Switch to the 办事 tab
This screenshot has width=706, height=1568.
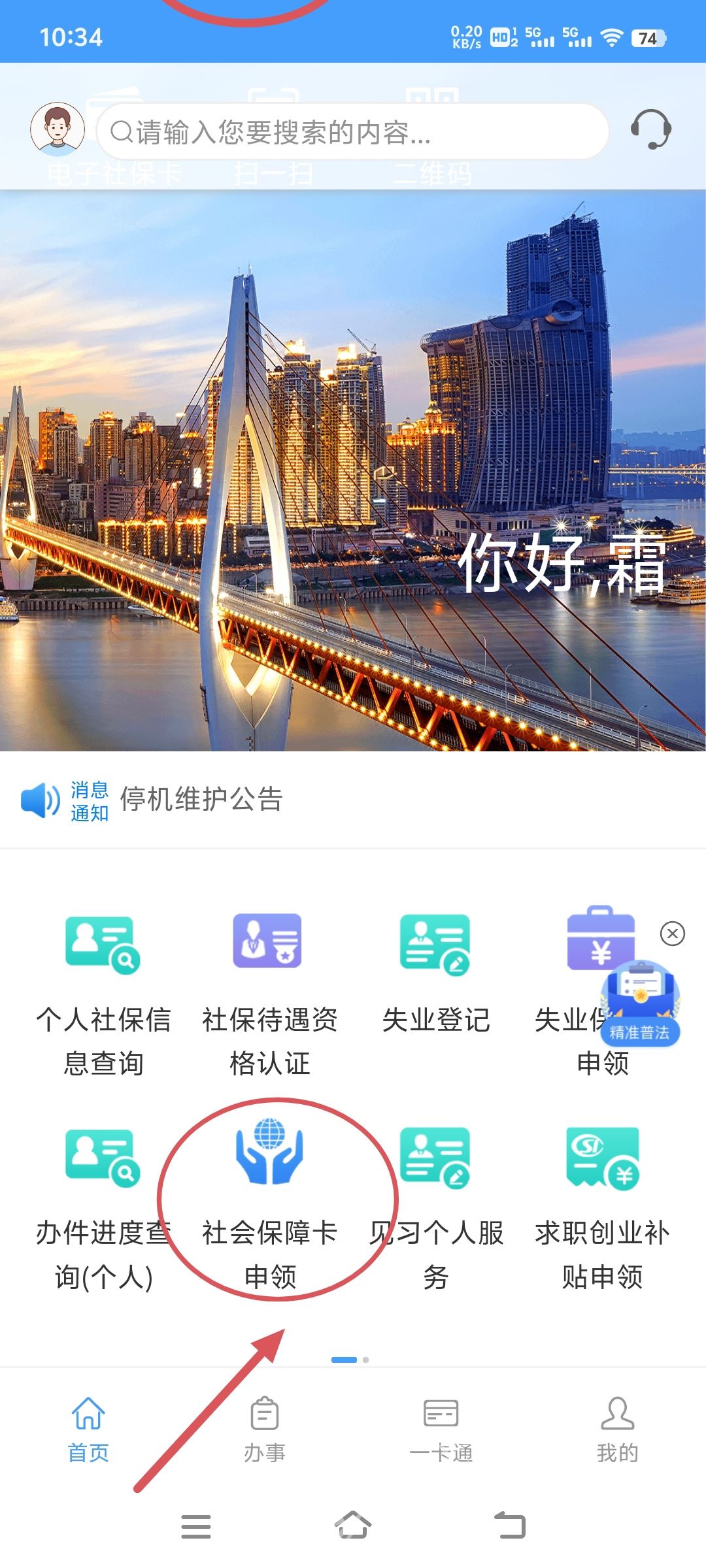coord(265,1429)
